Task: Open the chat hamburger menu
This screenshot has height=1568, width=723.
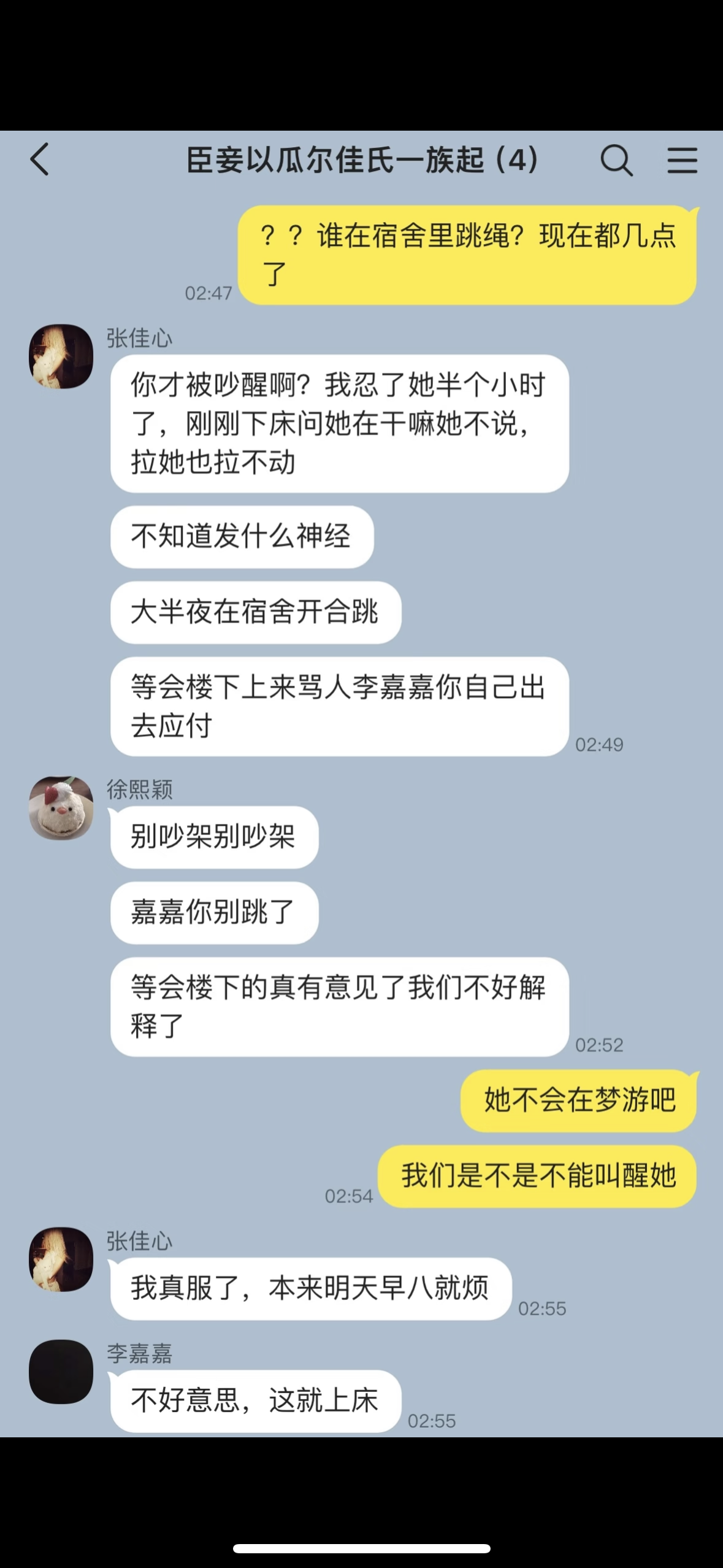Action: click(x=682, y=161)
